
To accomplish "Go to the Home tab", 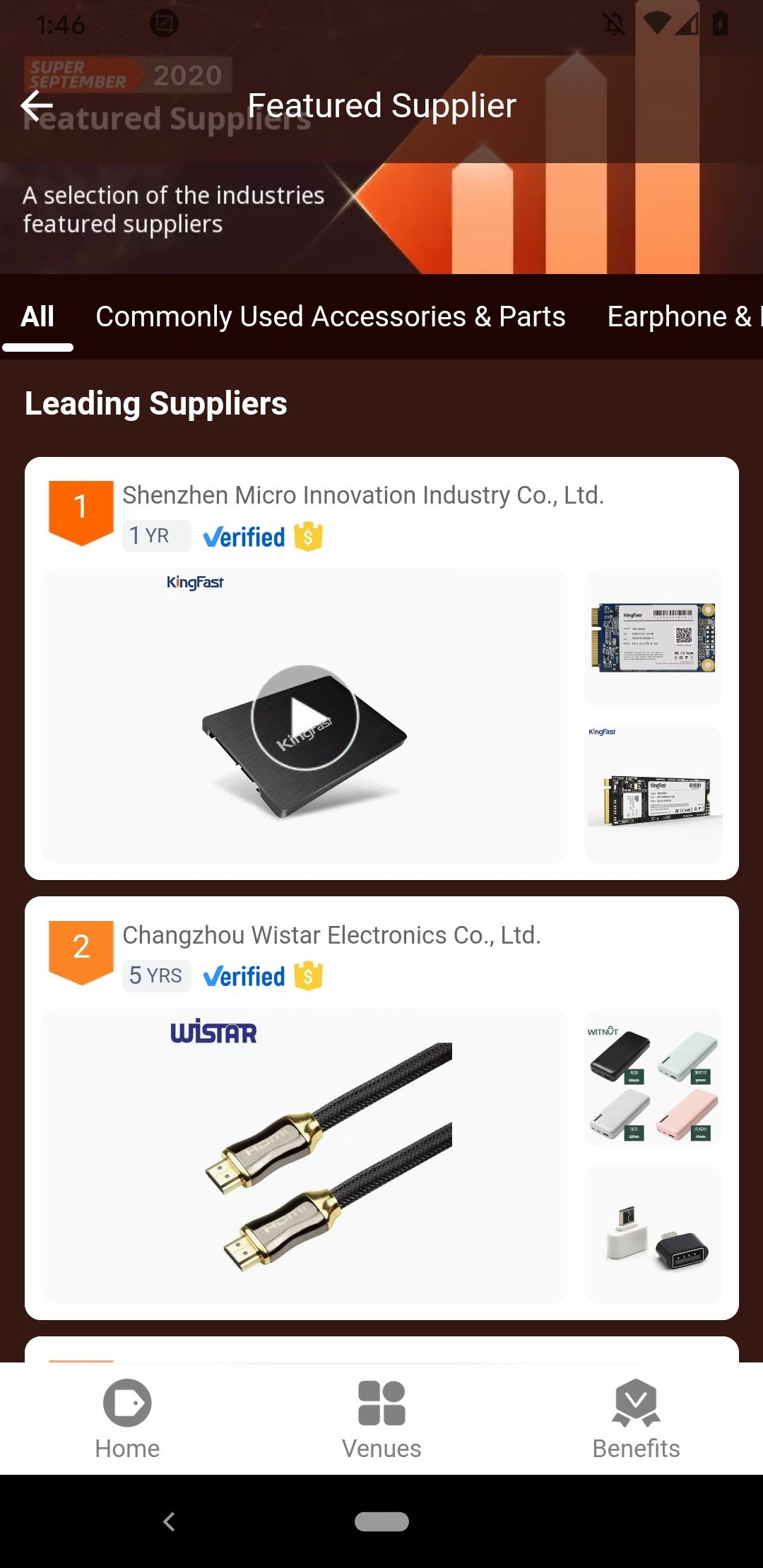I will 127,1418.
